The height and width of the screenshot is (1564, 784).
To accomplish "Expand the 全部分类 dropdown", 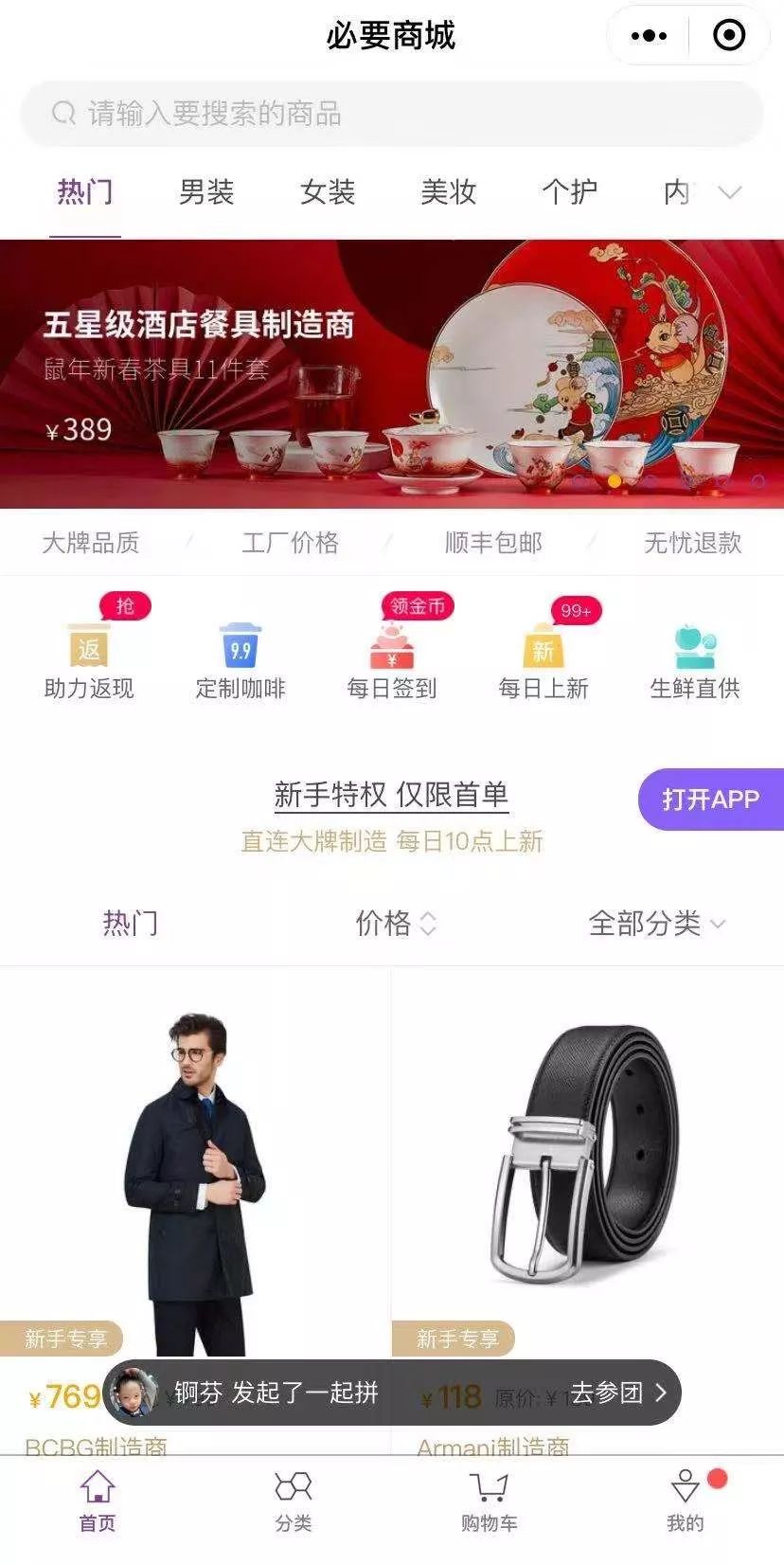I will (657, 923).
